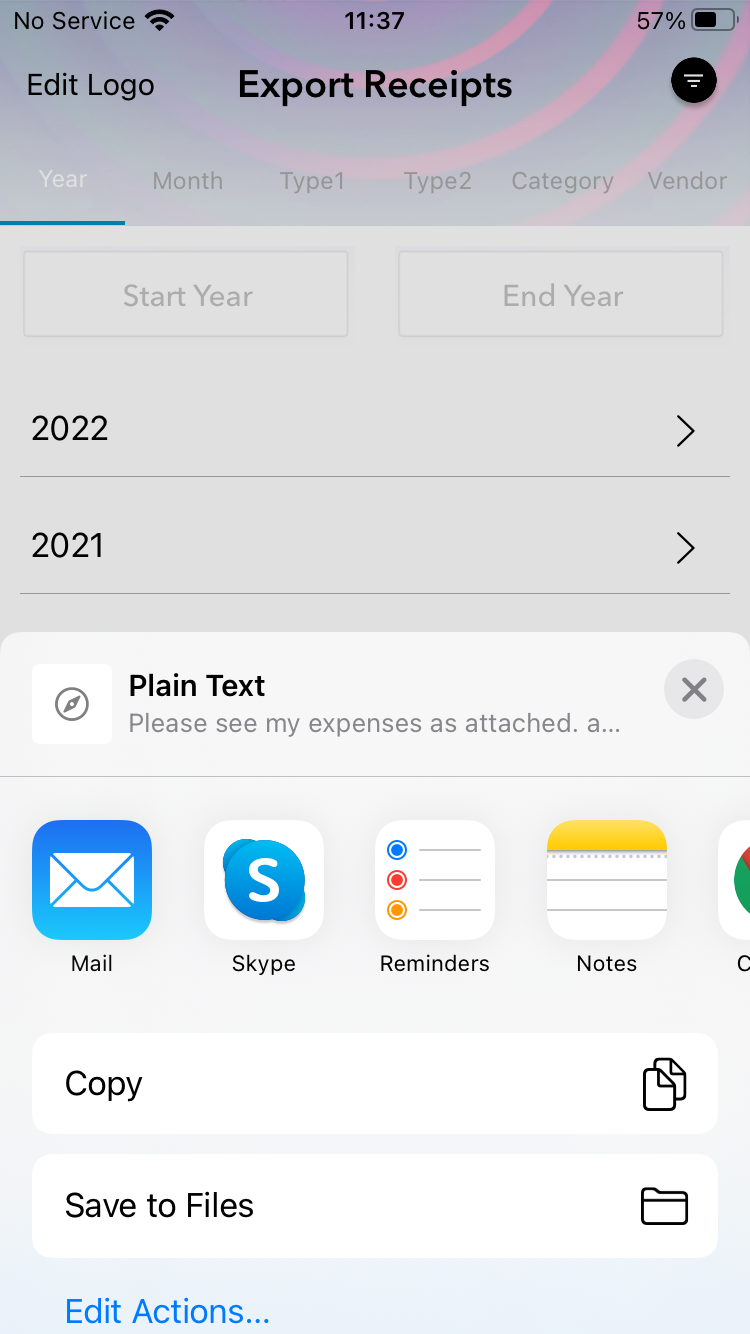The height and width of the screenshot is (1334, 750).
Task: Share to Skype
Action: pyautogui.click(x=264, y=880)
